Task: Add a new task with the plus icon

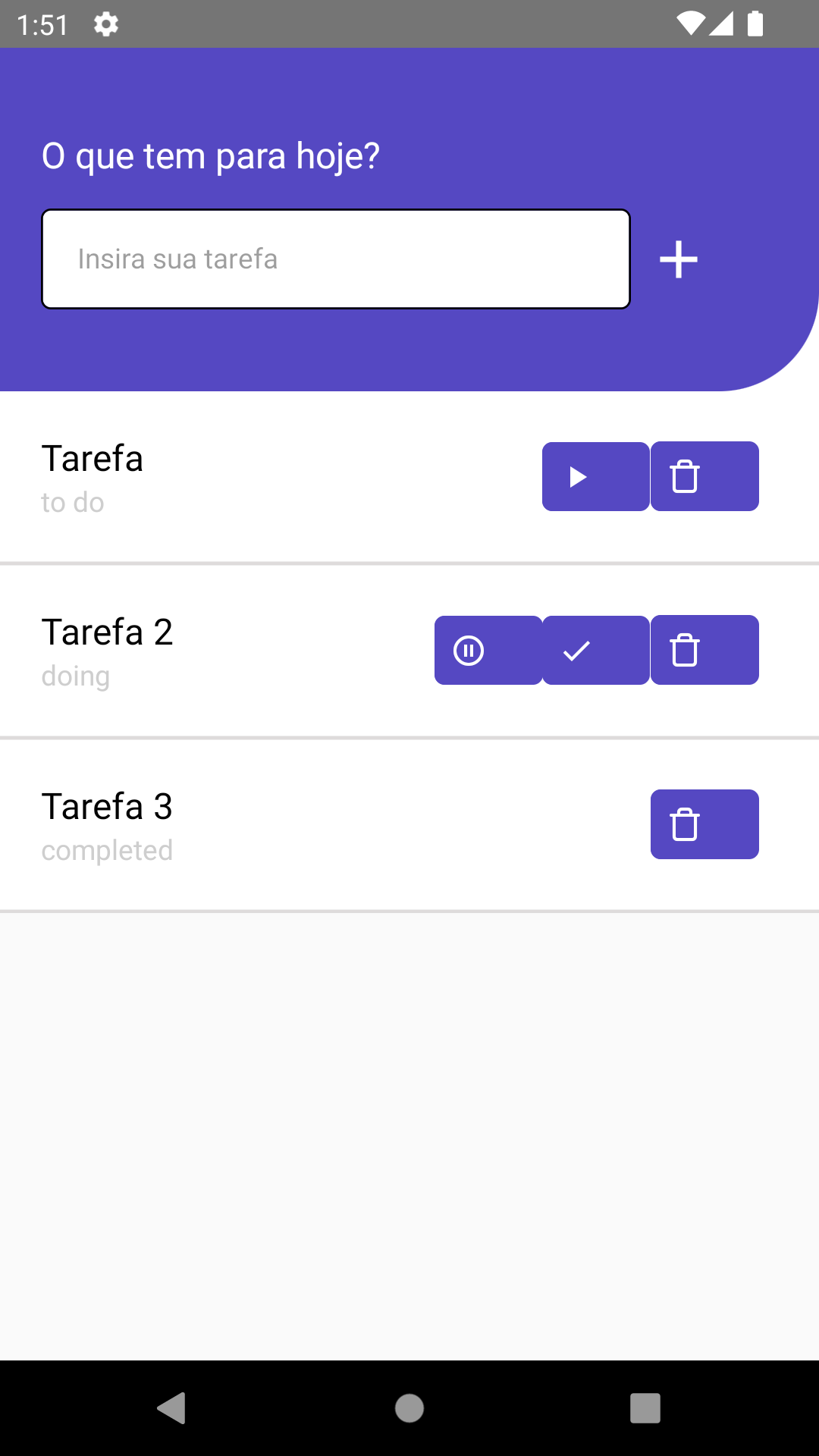Action: (x=678, y=259)
